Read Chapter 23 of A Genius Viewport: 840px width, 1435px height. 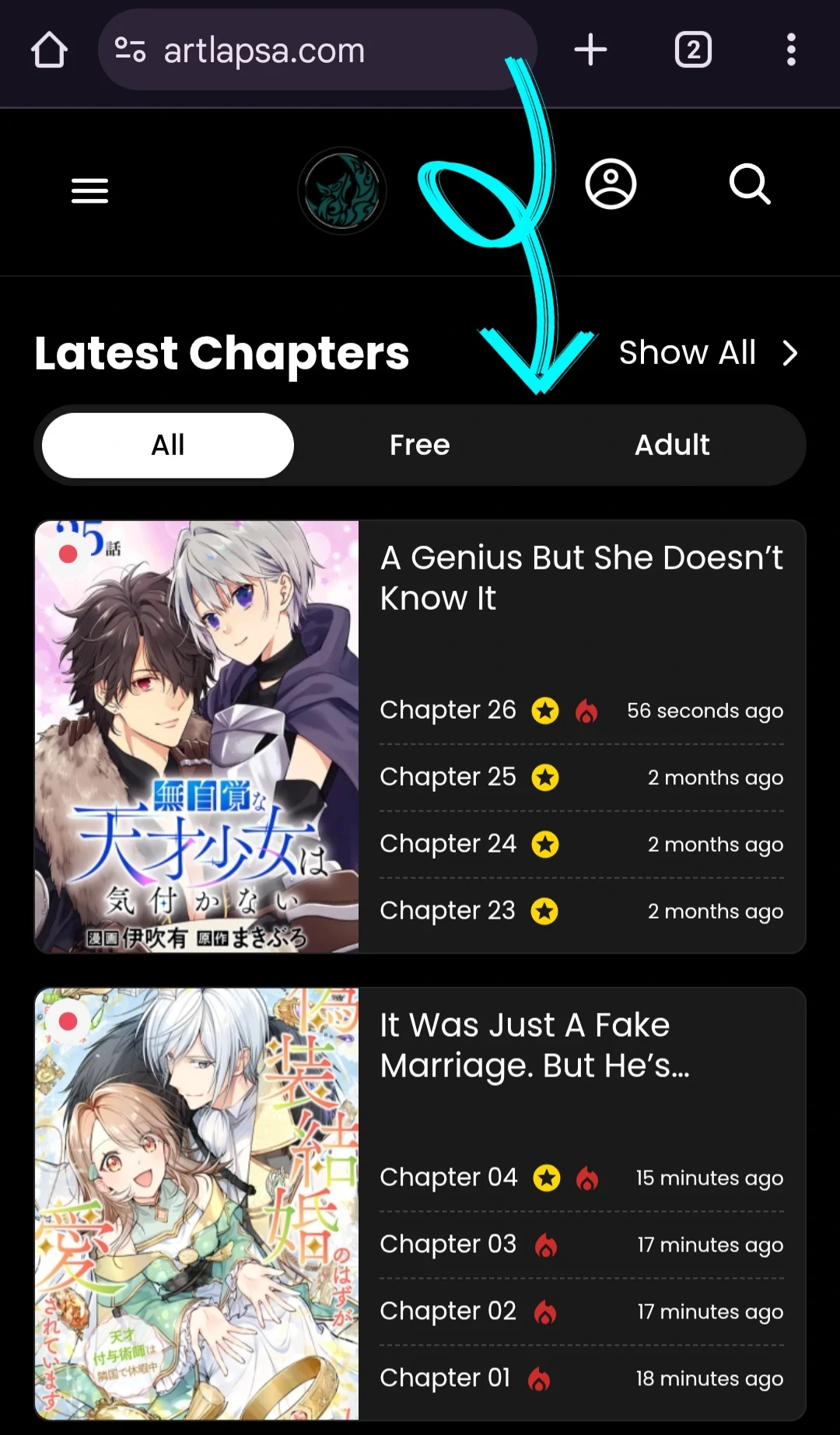tap(448, 911)
